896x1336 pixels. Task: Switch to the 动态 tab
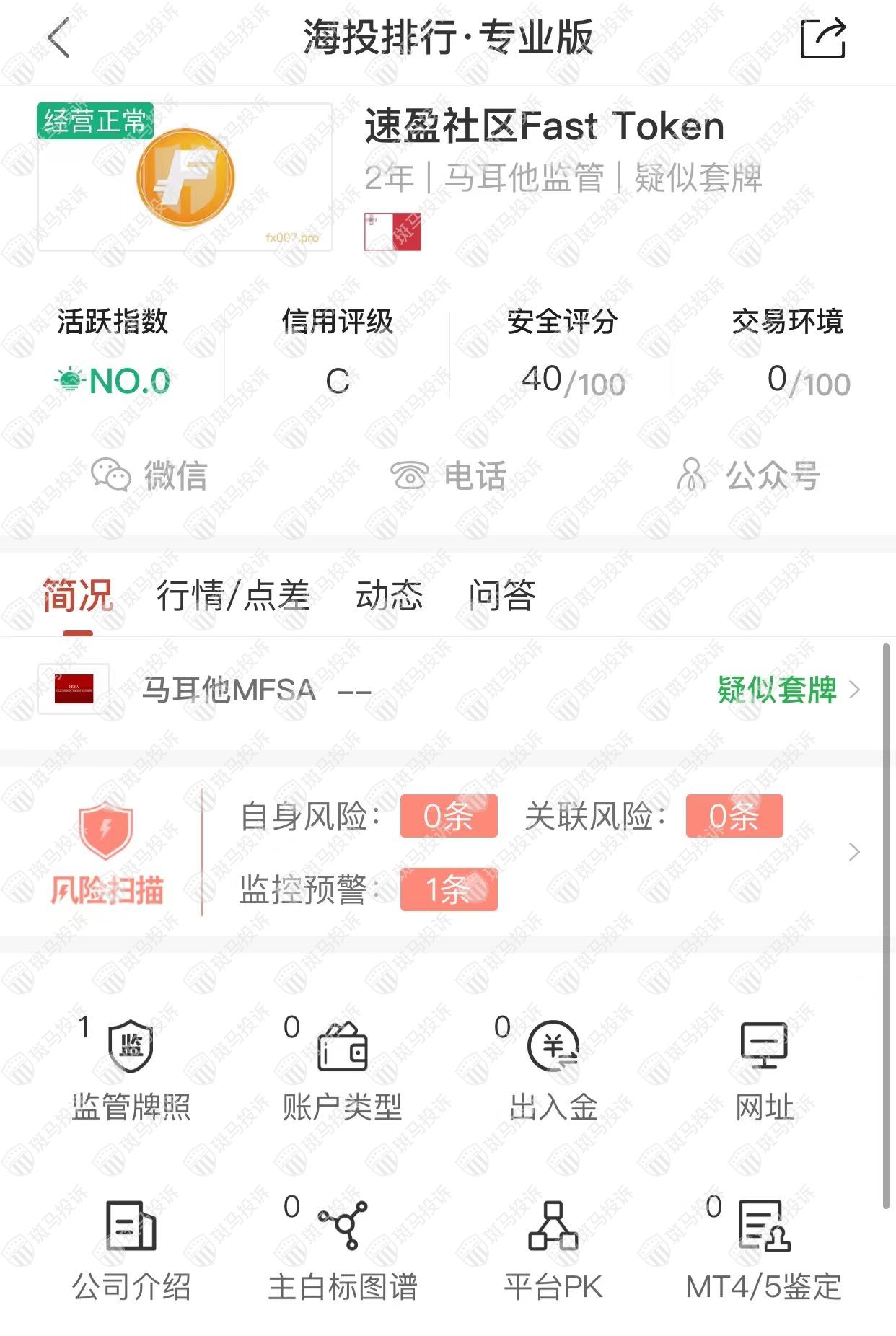coord(389,596)
